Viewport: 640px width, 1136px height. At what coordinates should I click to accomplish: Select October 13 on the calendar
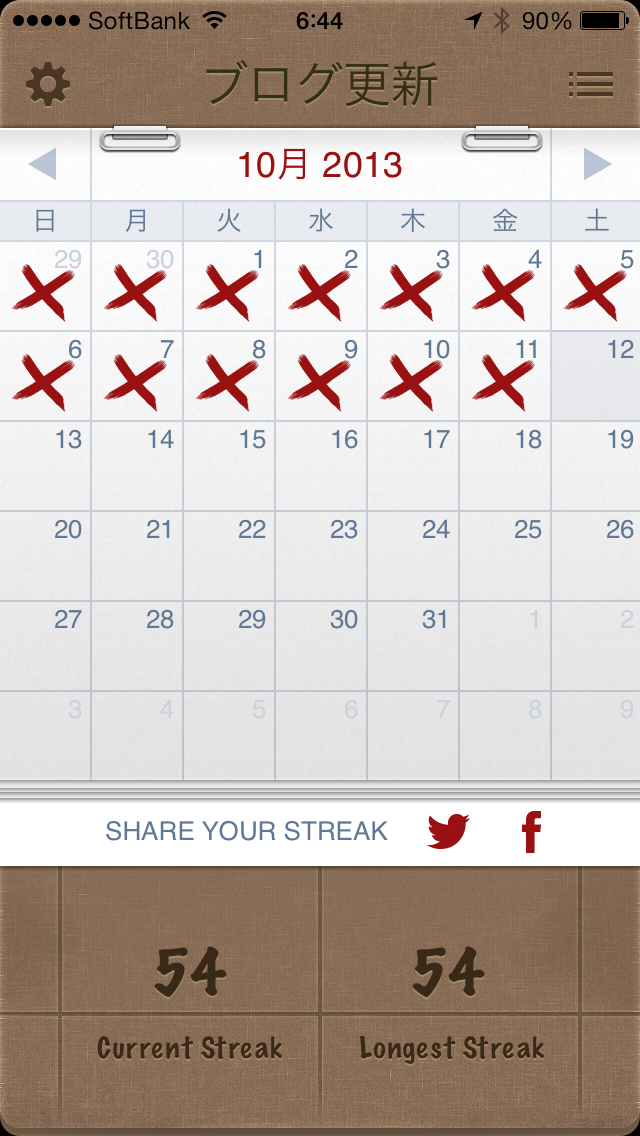pyautogui.click(x=45, y=466)
